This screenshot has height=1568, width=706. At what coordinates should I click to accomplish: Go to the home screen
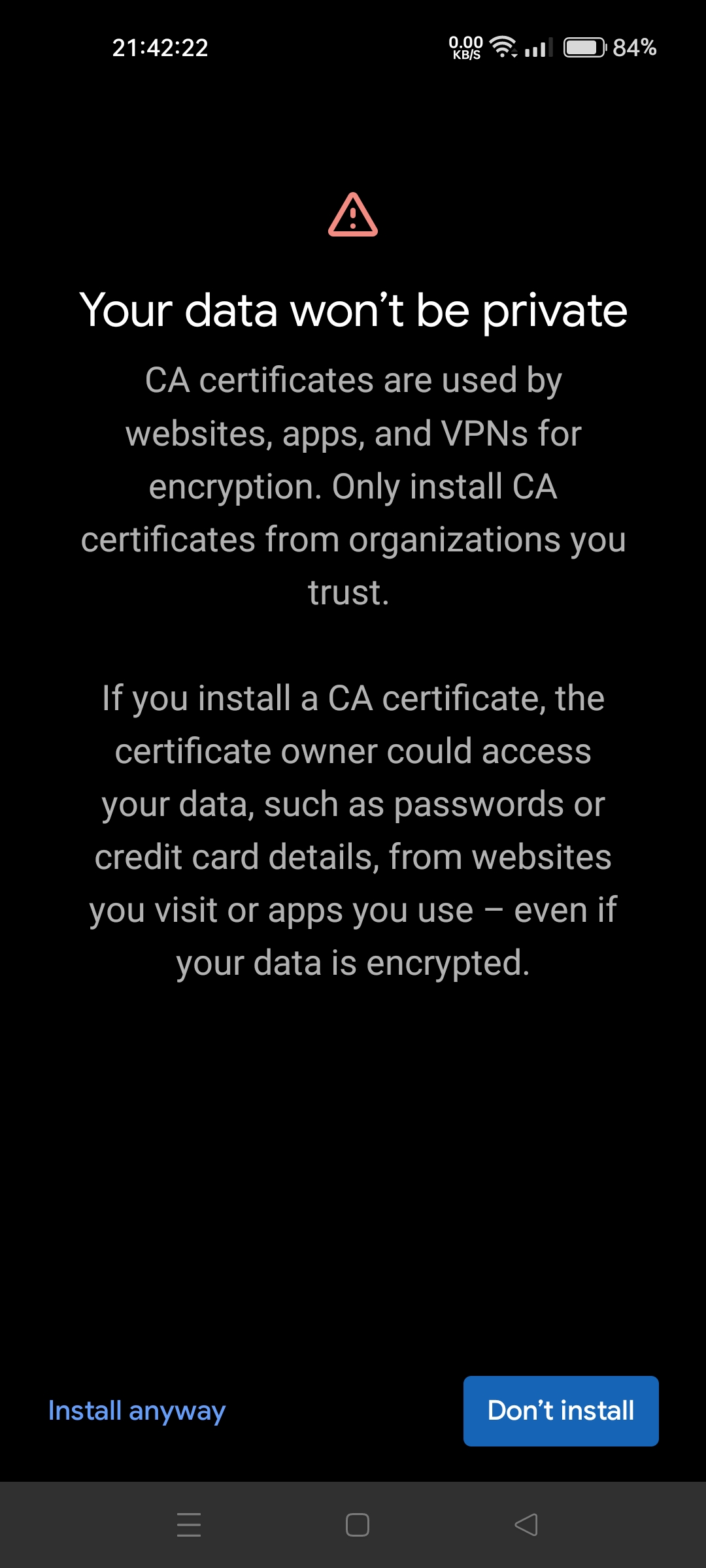tap(358, 1525)
